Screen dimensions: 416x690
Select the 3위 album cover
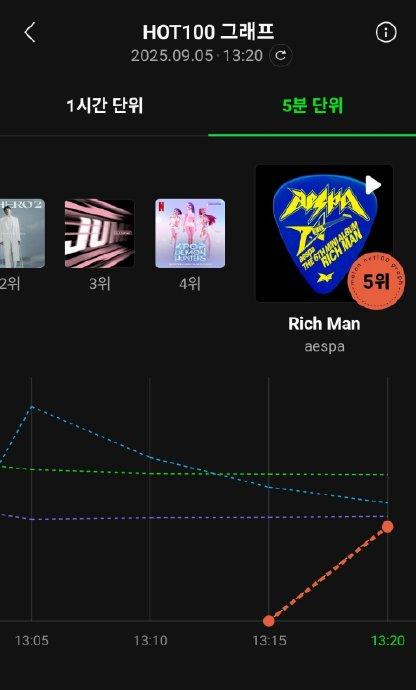(99, 233)
